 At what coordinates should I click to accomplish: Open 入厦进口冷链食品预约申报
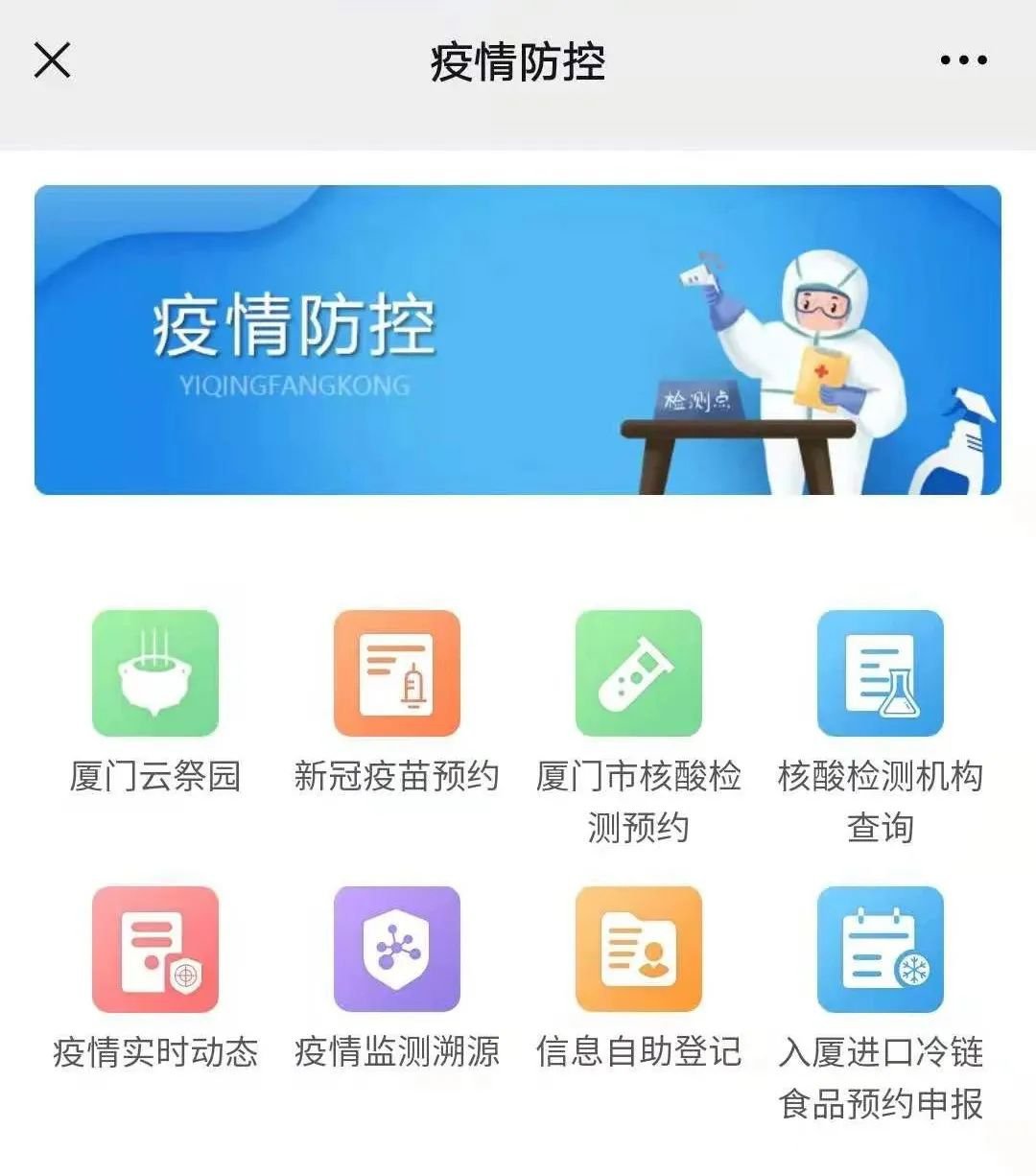point(880,949)
